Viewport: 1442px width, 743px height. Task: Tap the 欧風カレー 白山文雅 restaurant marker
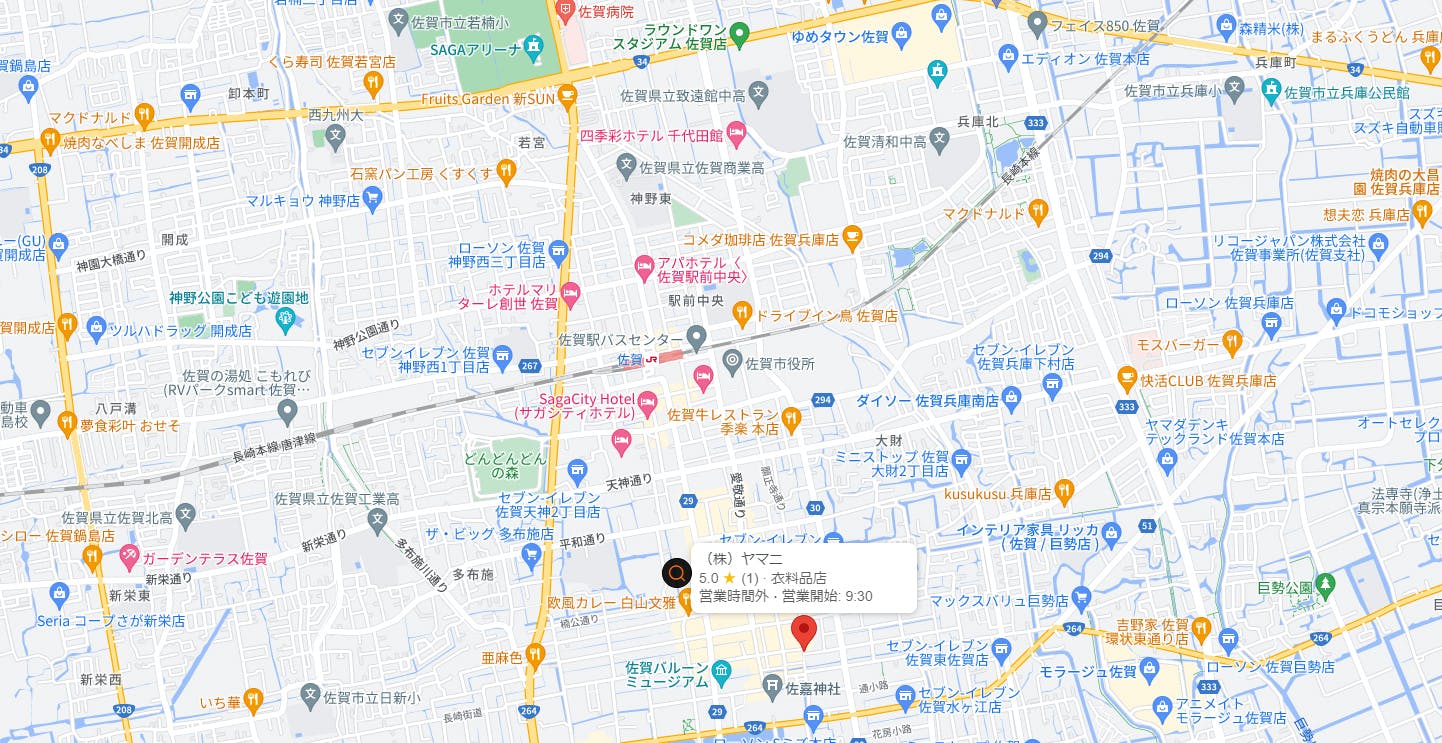686,602
